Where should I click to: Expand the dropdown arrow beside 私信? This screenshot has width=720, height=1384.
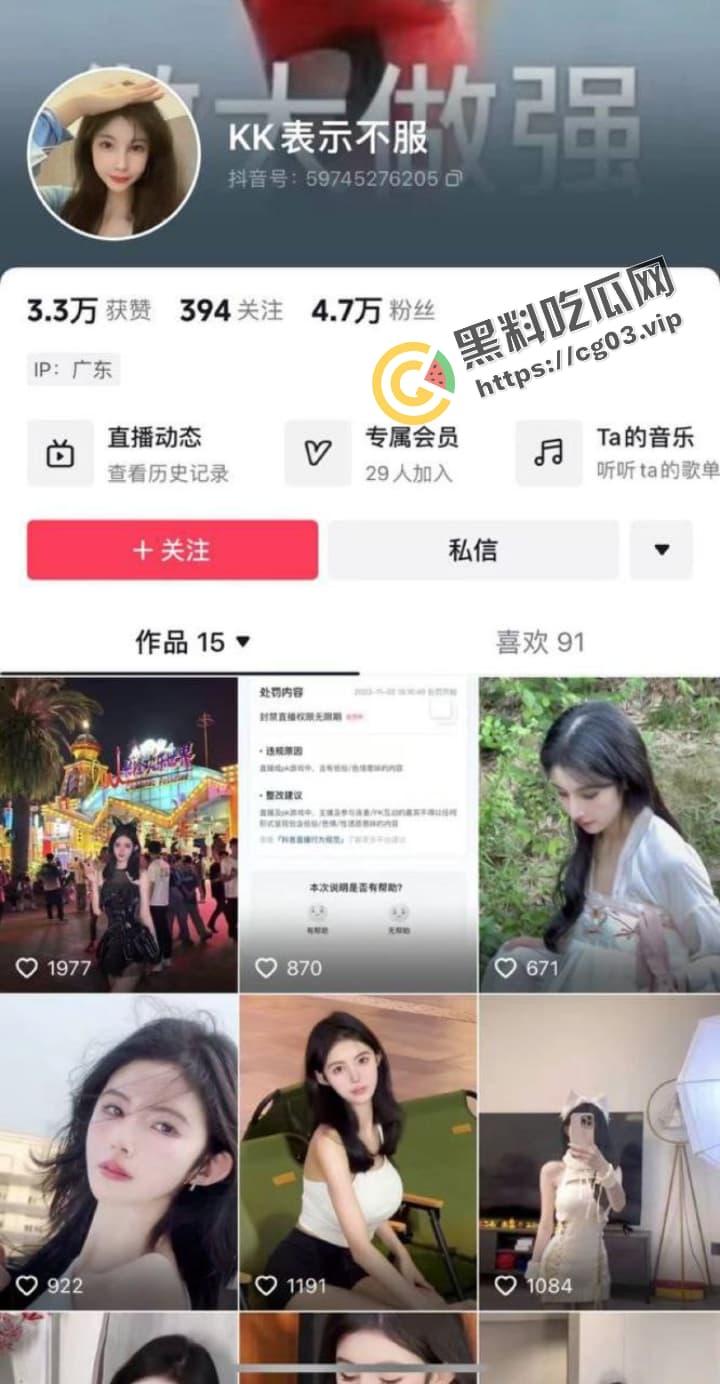pyautogui.click(x=661, y=550)
